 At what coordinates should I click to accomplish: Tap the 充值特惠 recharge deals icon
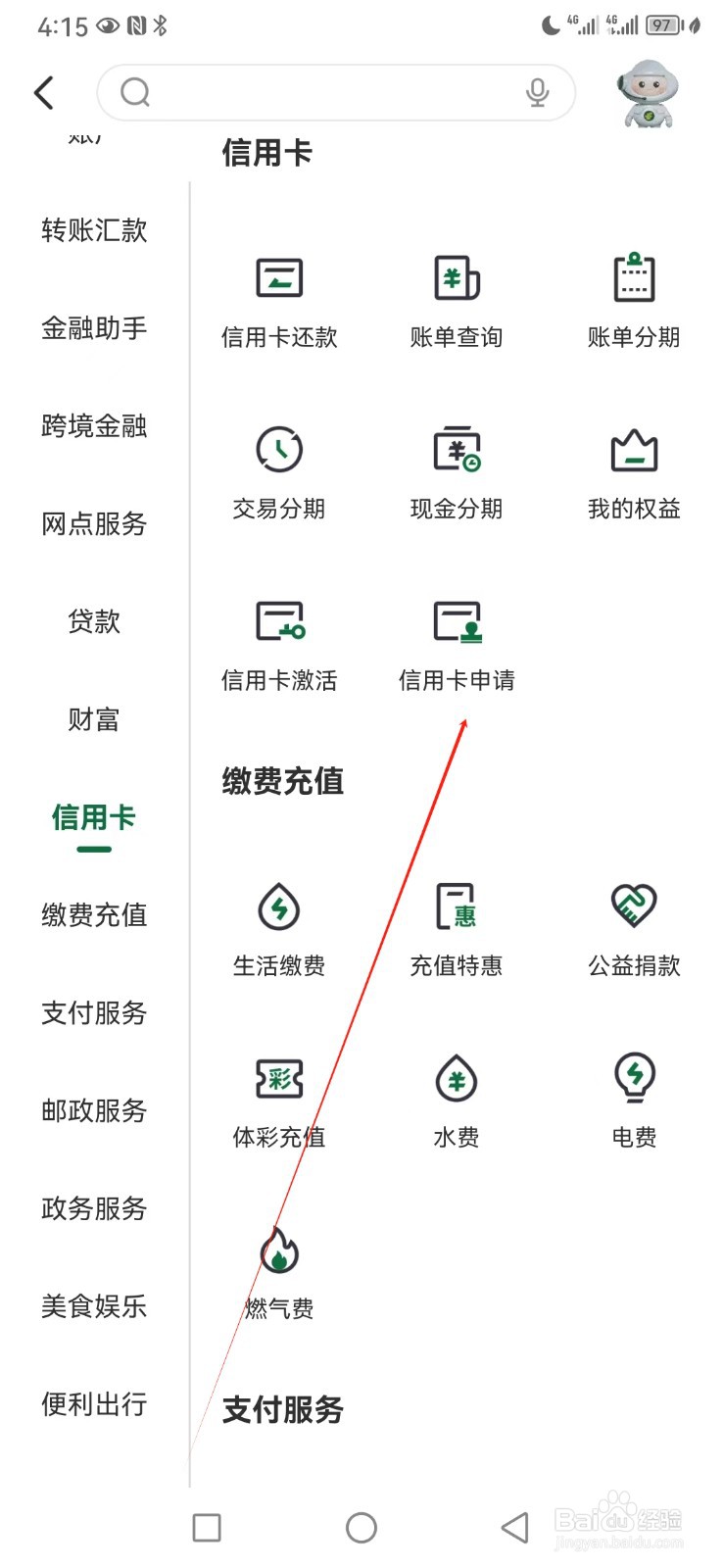456,926
